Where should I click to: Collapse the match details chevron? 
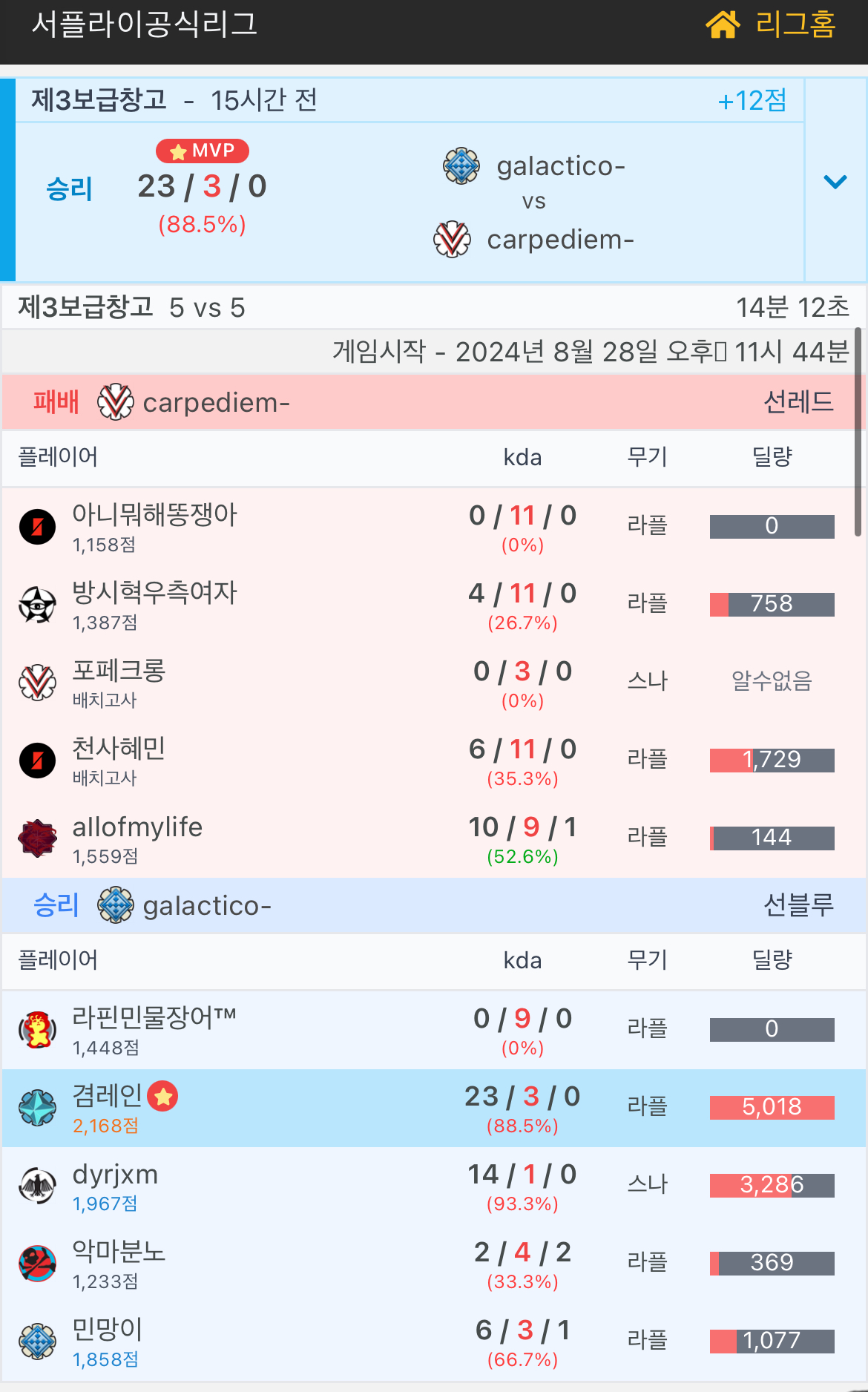coord(835,182)
